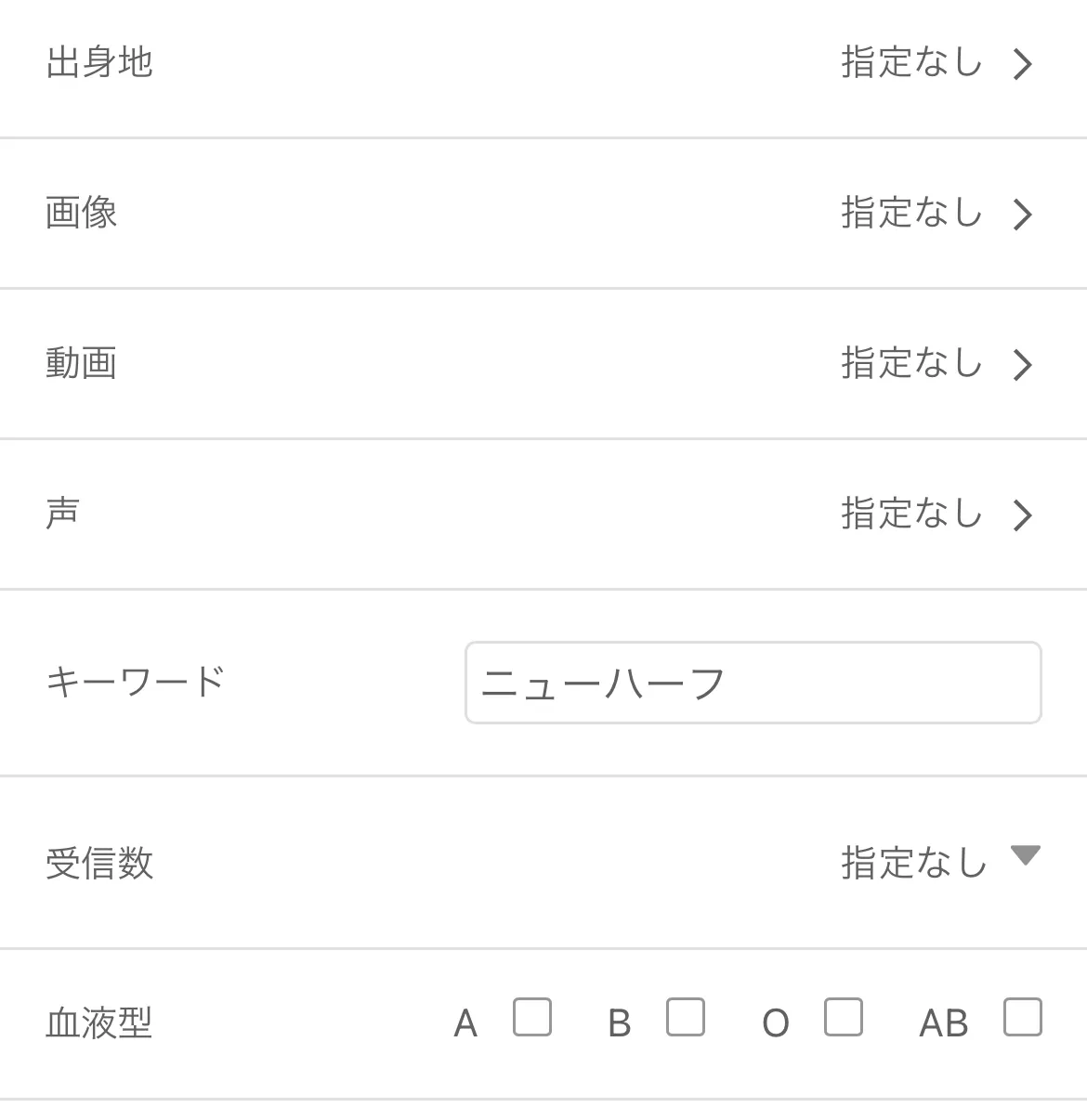The width and height of the screenshot is (1087, 1120).
Task: Click the keyword field containing ニューハーフ
Action: (753, 683)
